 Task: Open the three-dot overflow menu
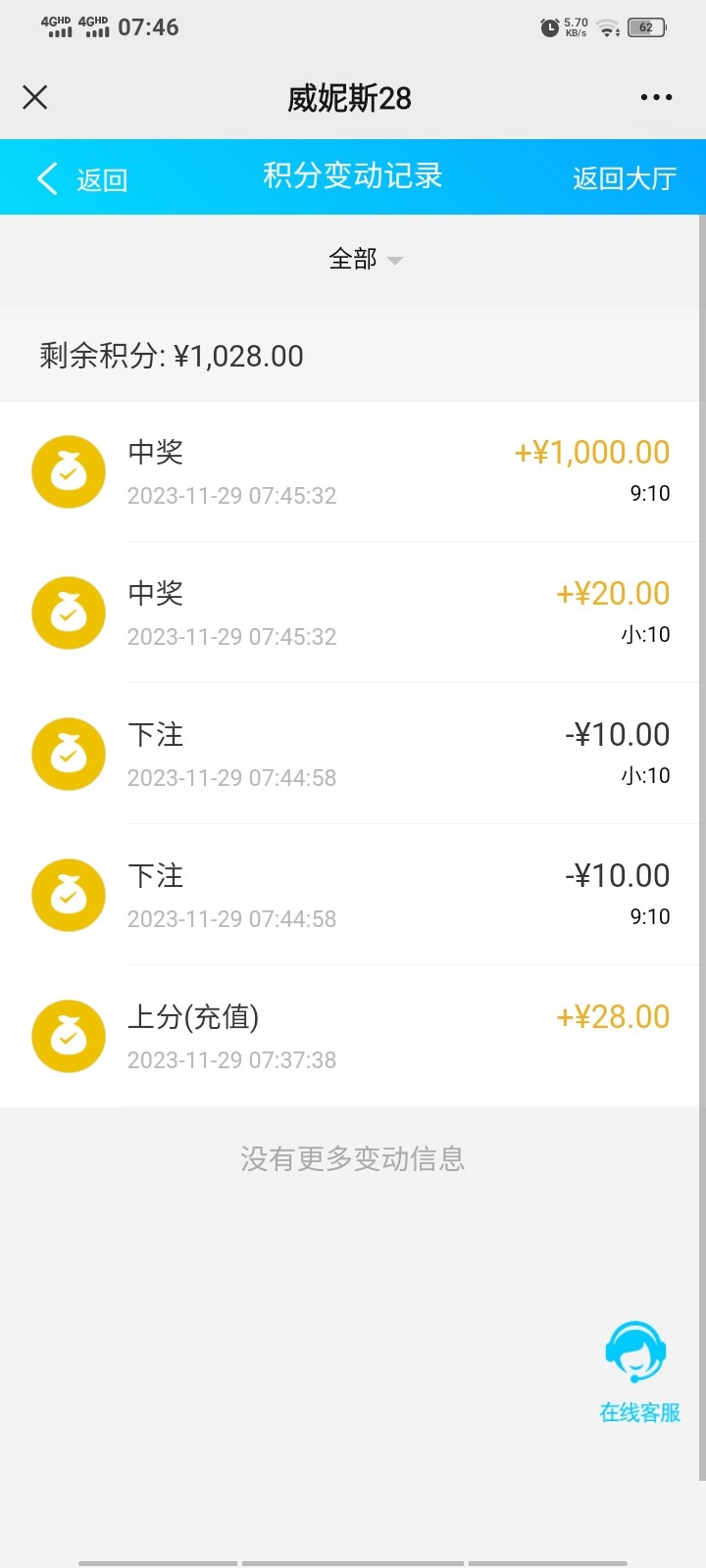(x=655, y=97)
